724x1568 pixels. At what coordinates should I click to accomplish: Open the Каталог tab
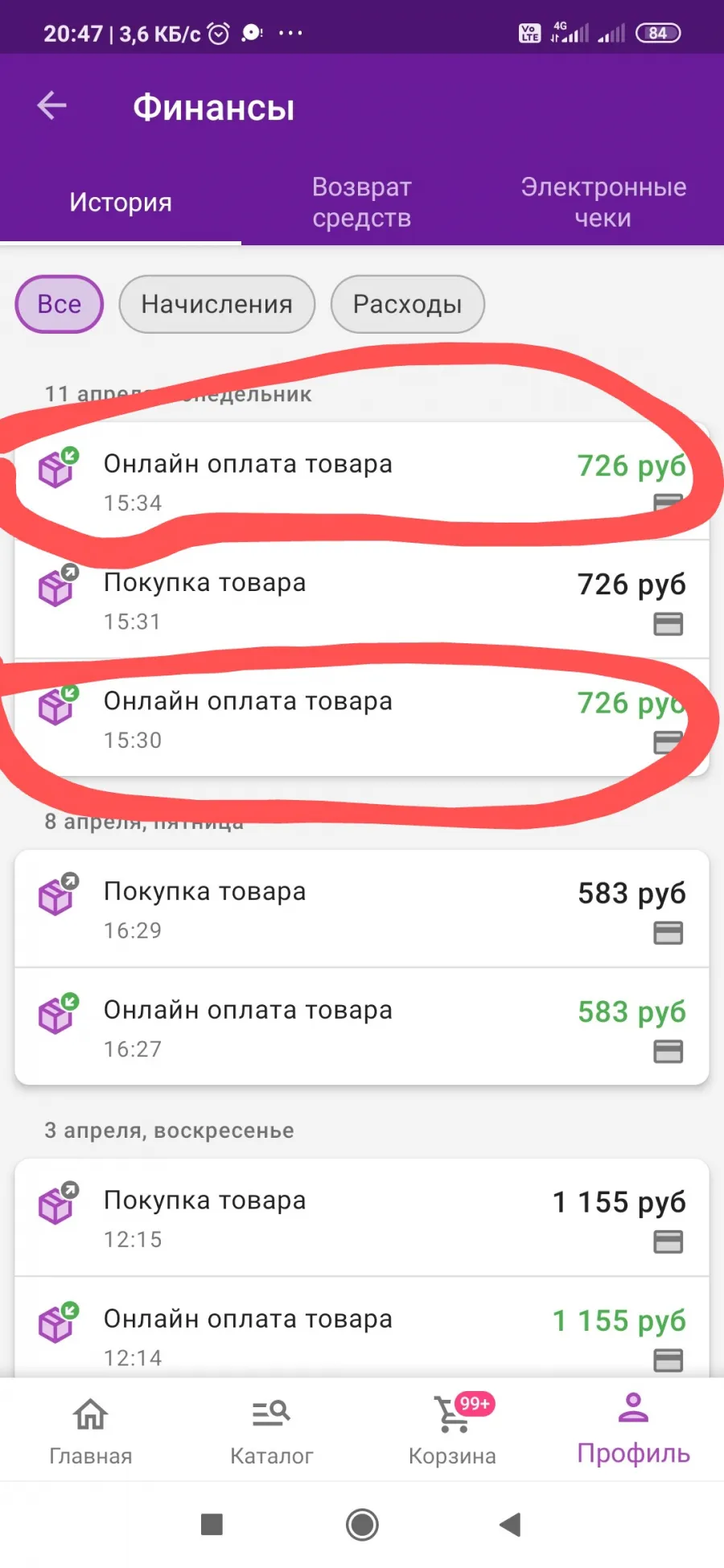[271, 1430]
